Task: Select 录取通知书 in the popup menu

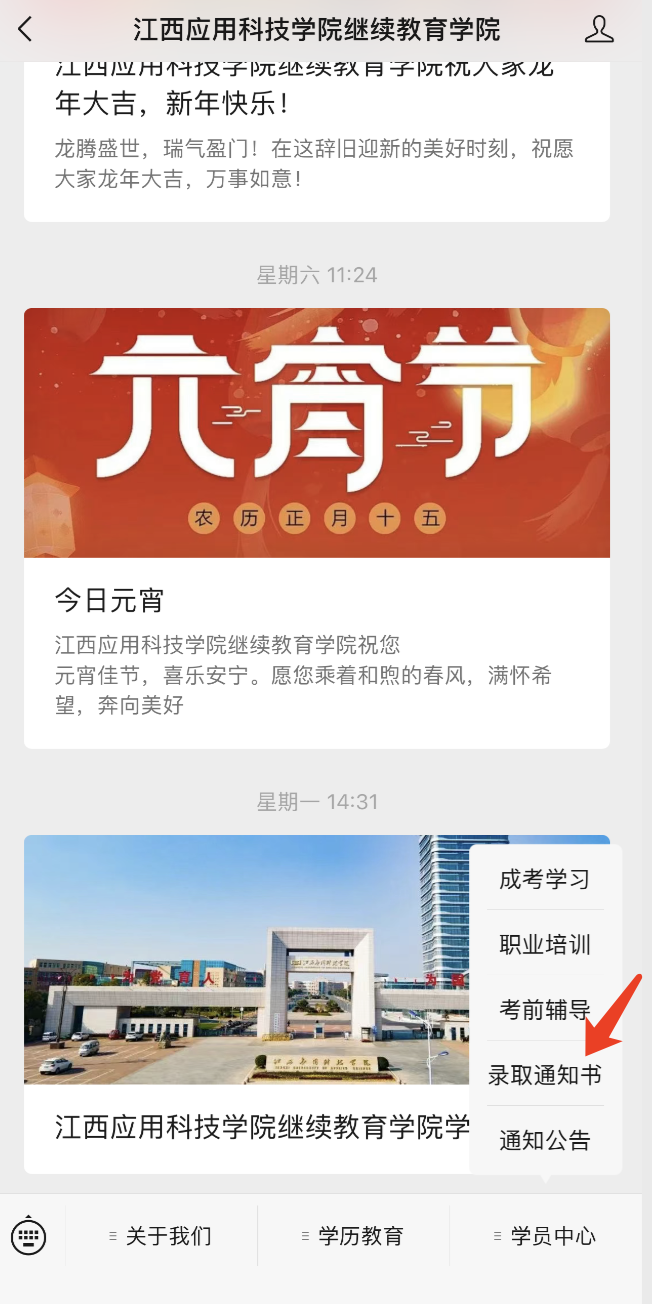Action: point(545,1075)
